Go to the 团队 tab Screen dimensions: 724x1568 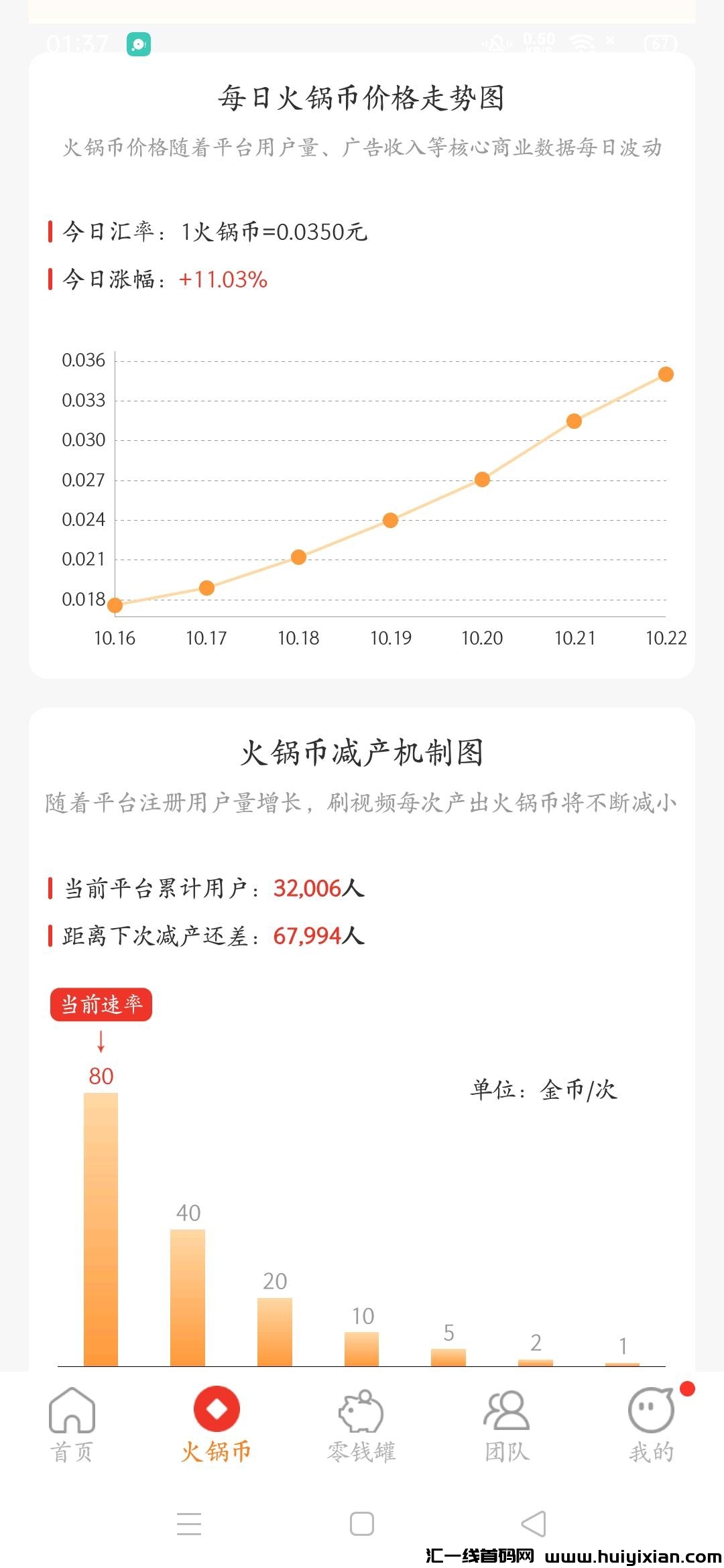[x=507, y=1423]
